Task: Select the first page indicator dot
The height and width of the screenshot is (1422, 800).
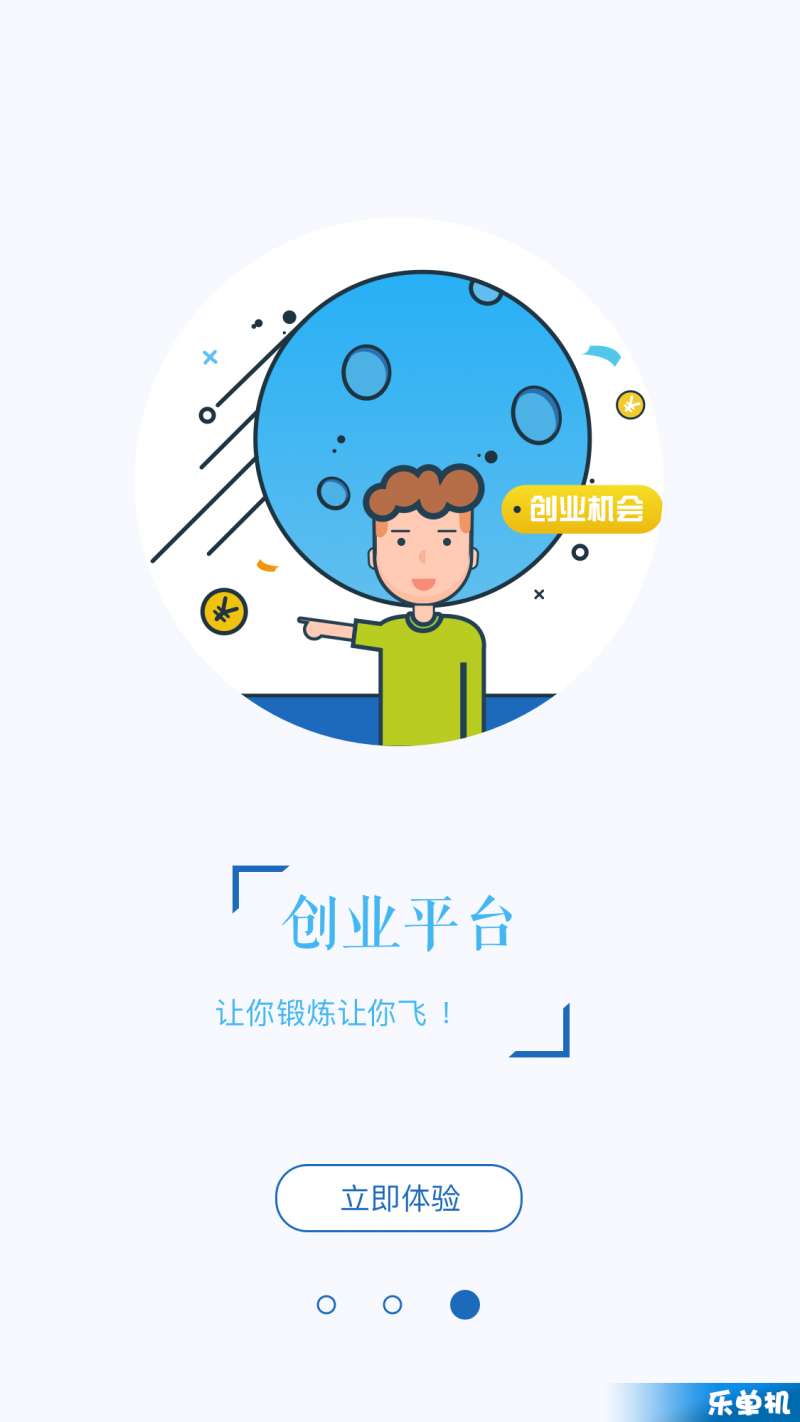Action: (326, 1305)
